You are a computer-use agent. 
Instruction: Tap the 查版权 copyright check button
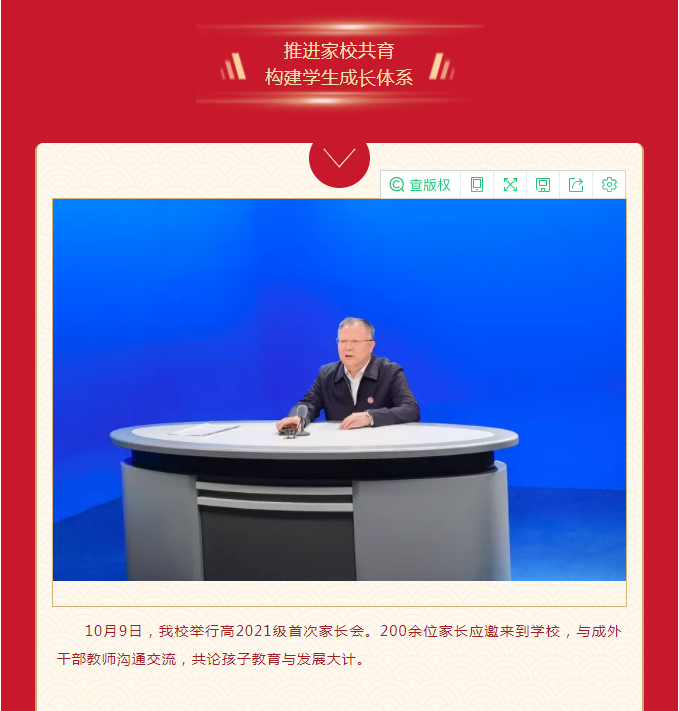[x=420, y=185]
